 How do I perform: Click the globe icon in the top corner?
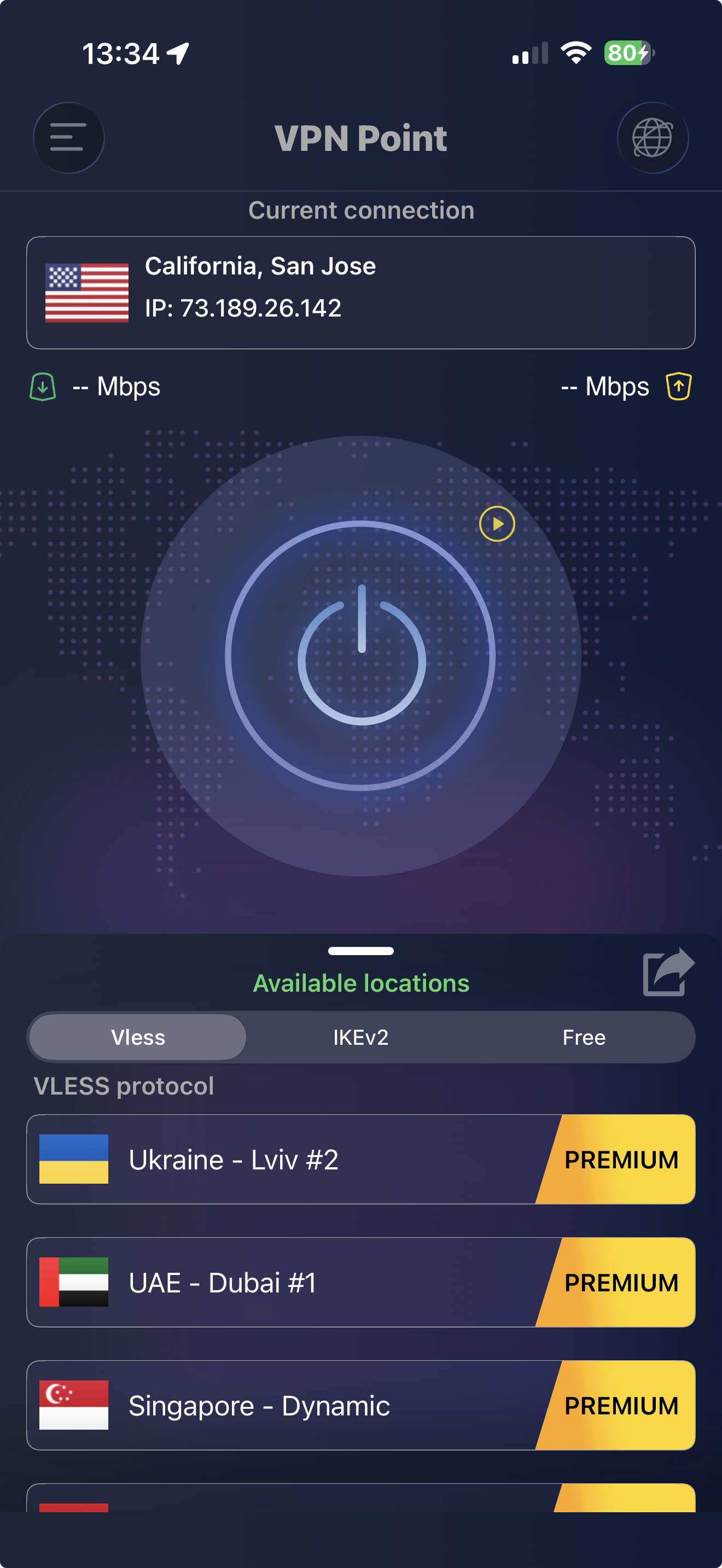coord(653,138)
